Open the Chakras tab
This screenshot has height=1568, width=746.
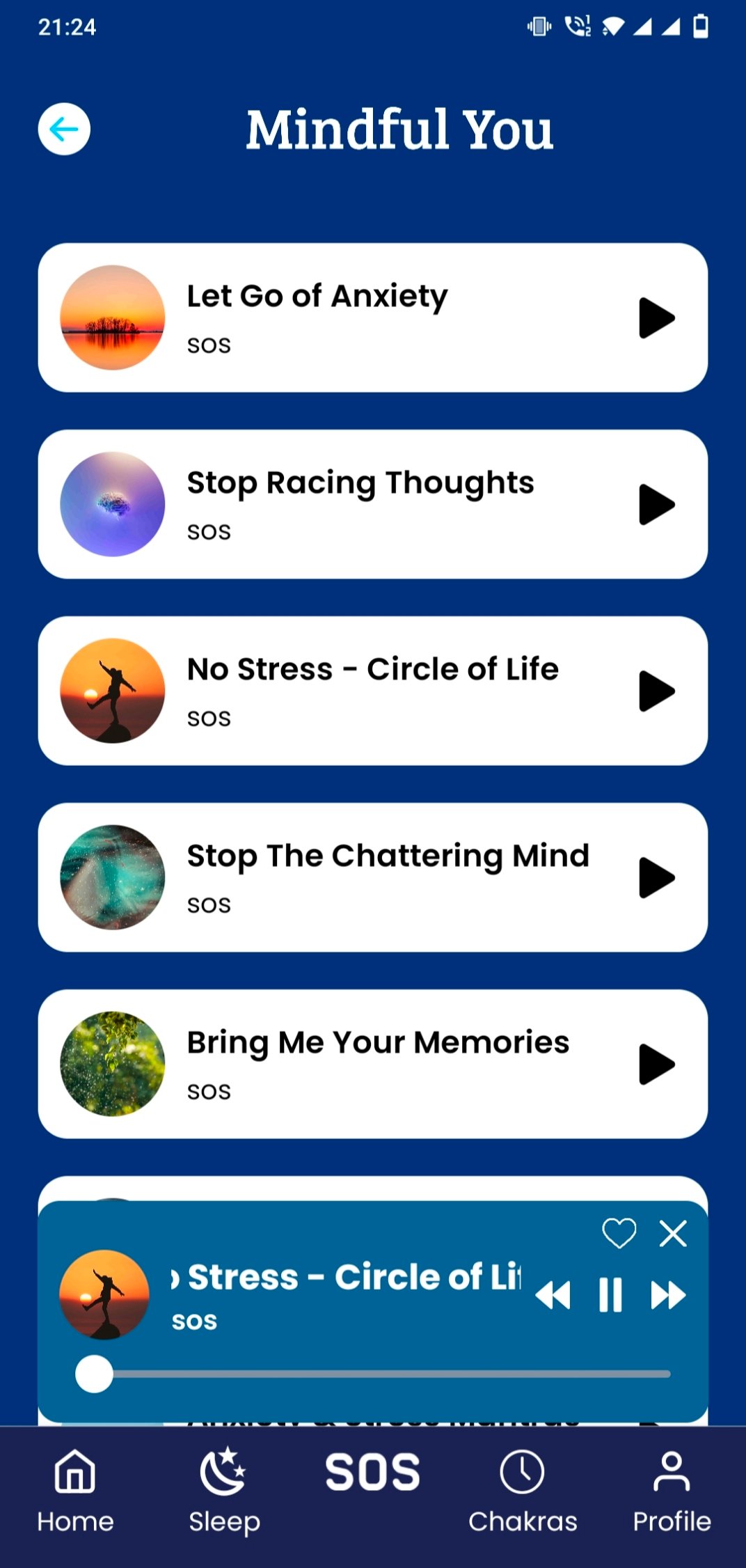pyautogui.click(x=523, y=1490)
